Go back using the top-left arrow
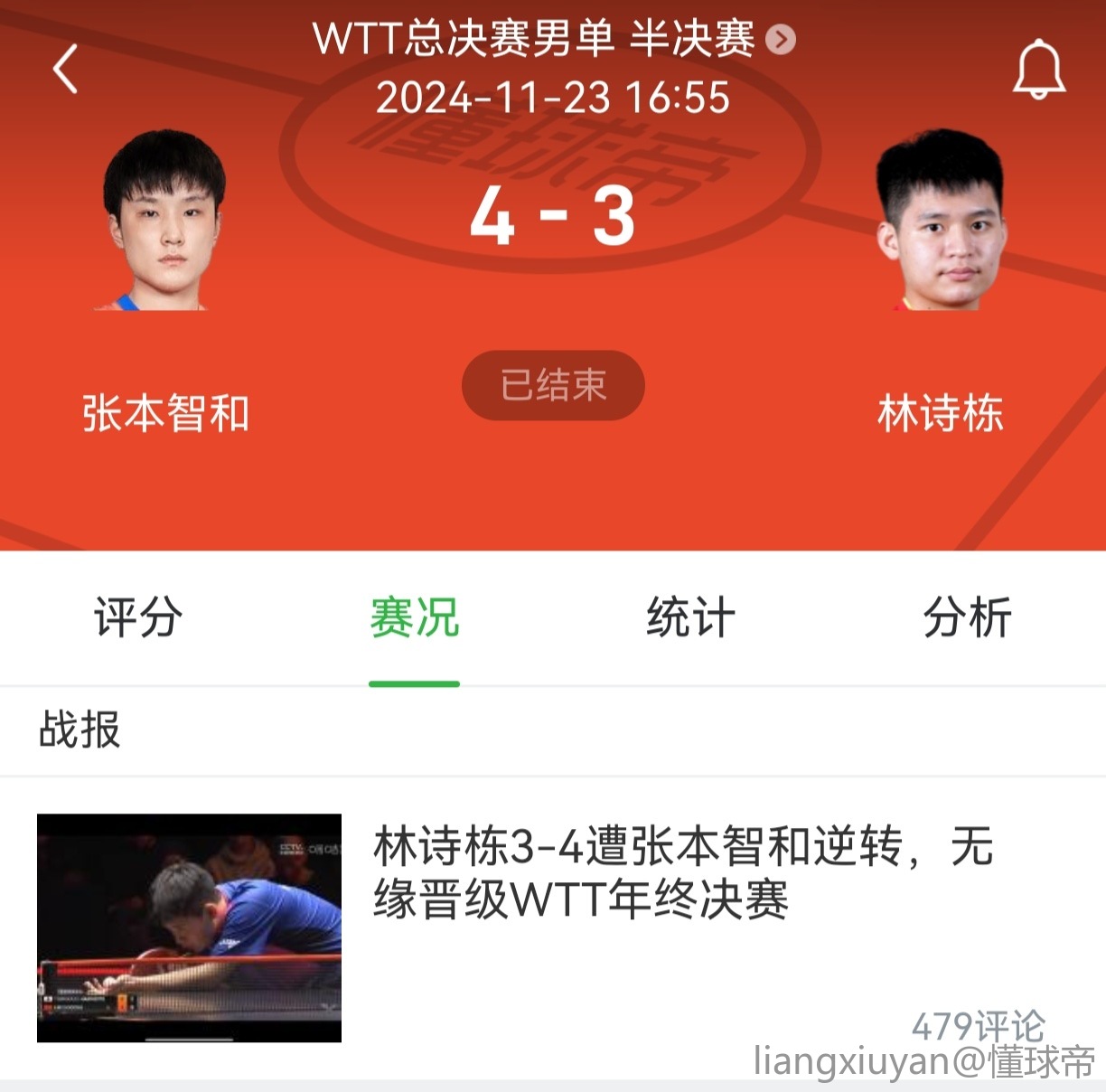Screen dimensions: 1106x1092 [x=65, y=69]
